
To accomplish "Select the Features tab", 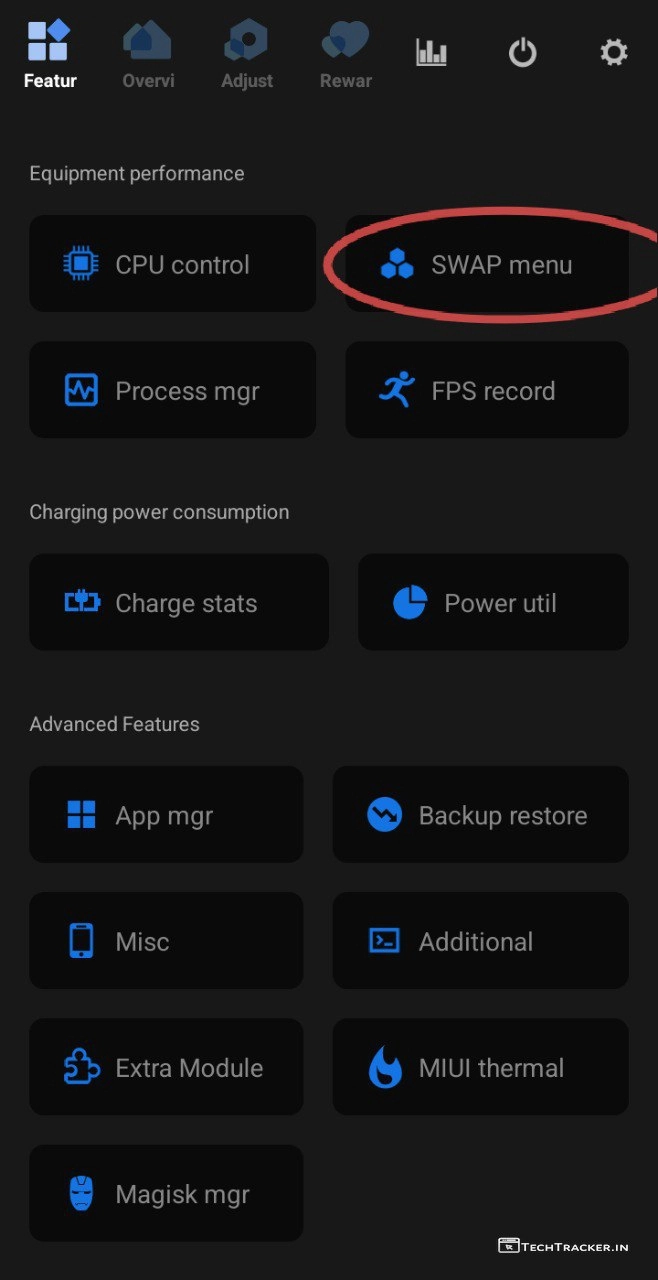I will click(49, 56).
